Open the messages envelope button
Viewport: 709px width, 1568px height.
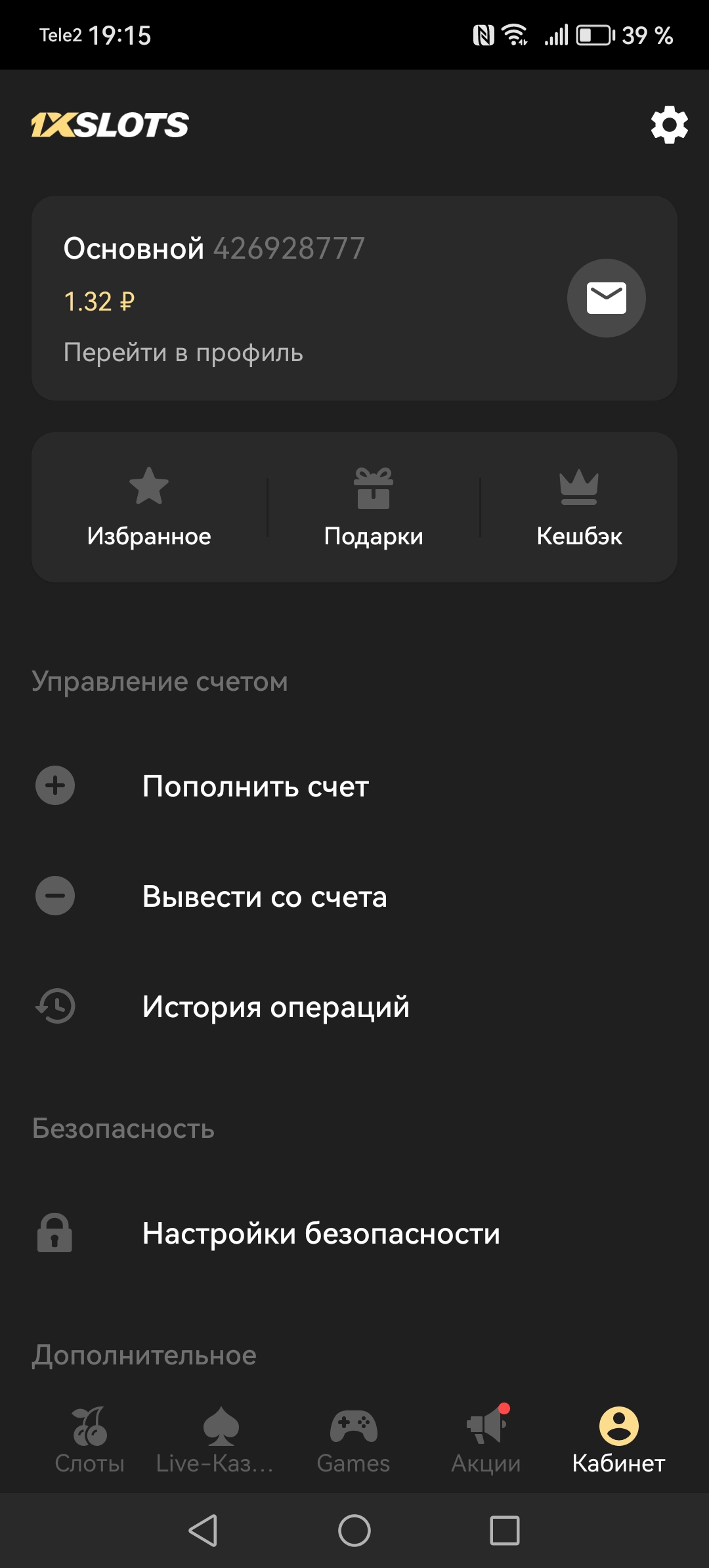[606, 298]
